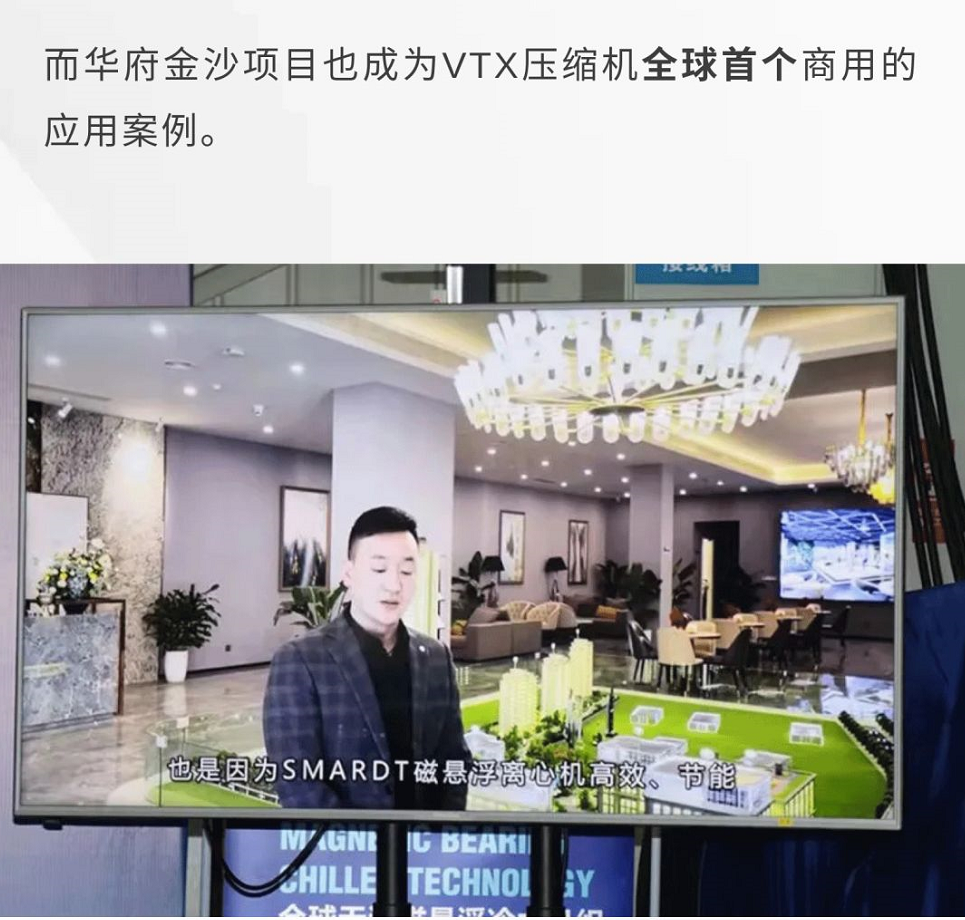Screen dimensions: 965x920
Task: Open the photo of the TV presentation
Action: [x=482, y=590]
